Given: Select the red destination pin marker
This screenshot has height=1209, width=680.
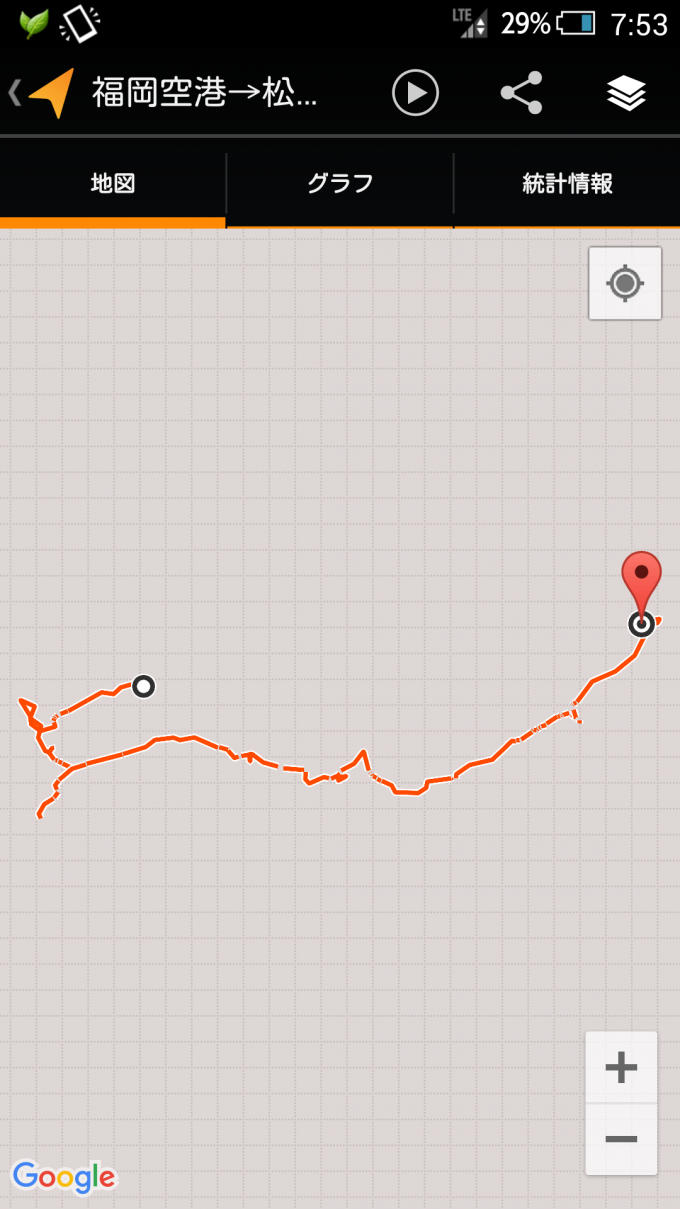Looking at the screenshot, I should 641,580.
